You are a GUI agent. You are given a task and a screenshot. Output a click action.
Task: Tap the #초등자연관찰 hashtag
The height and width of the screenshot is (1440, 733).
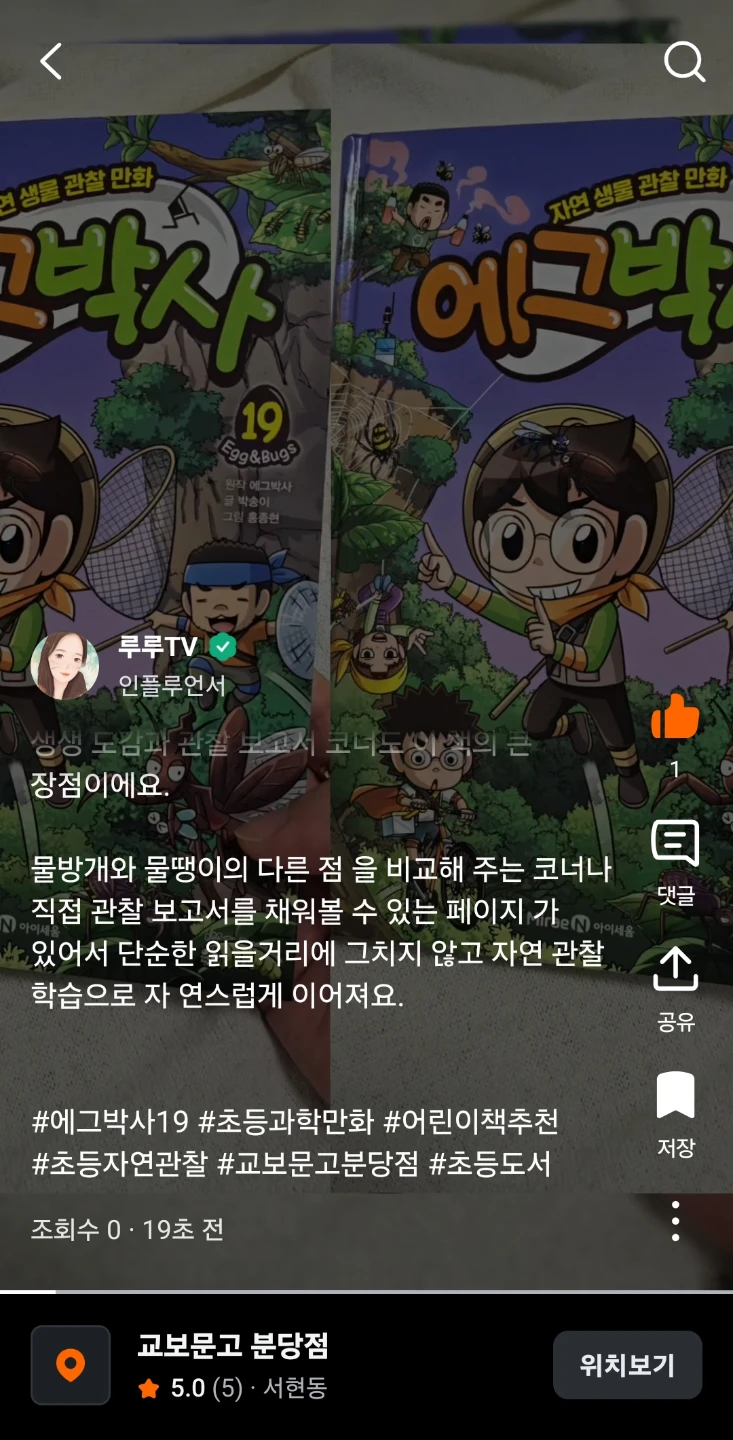point(120,1165)
